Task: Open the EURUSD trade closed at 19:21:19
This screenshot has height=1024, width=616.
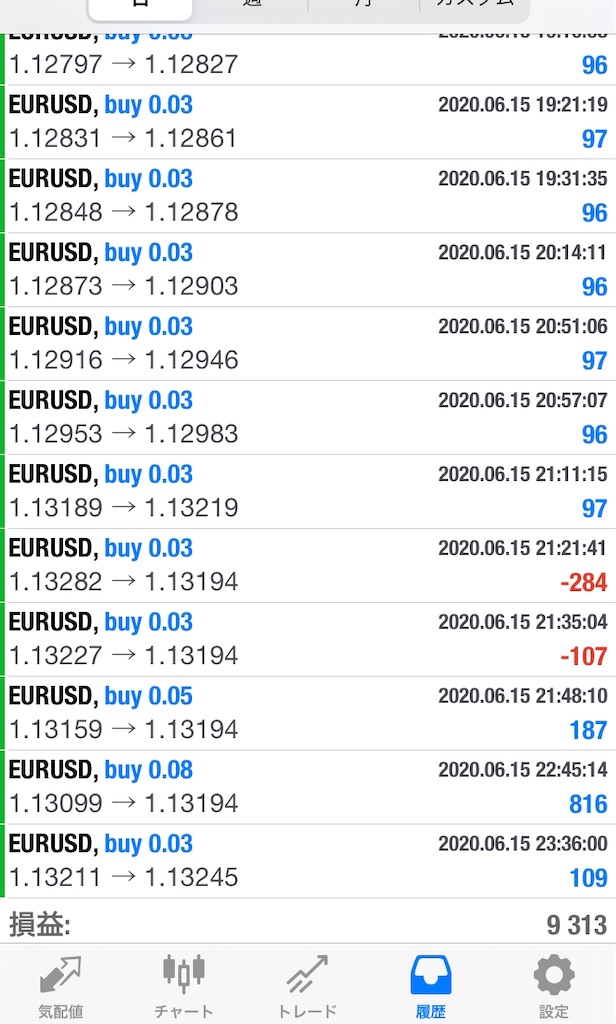Action: pyautogui.click(x=308, y=122)
